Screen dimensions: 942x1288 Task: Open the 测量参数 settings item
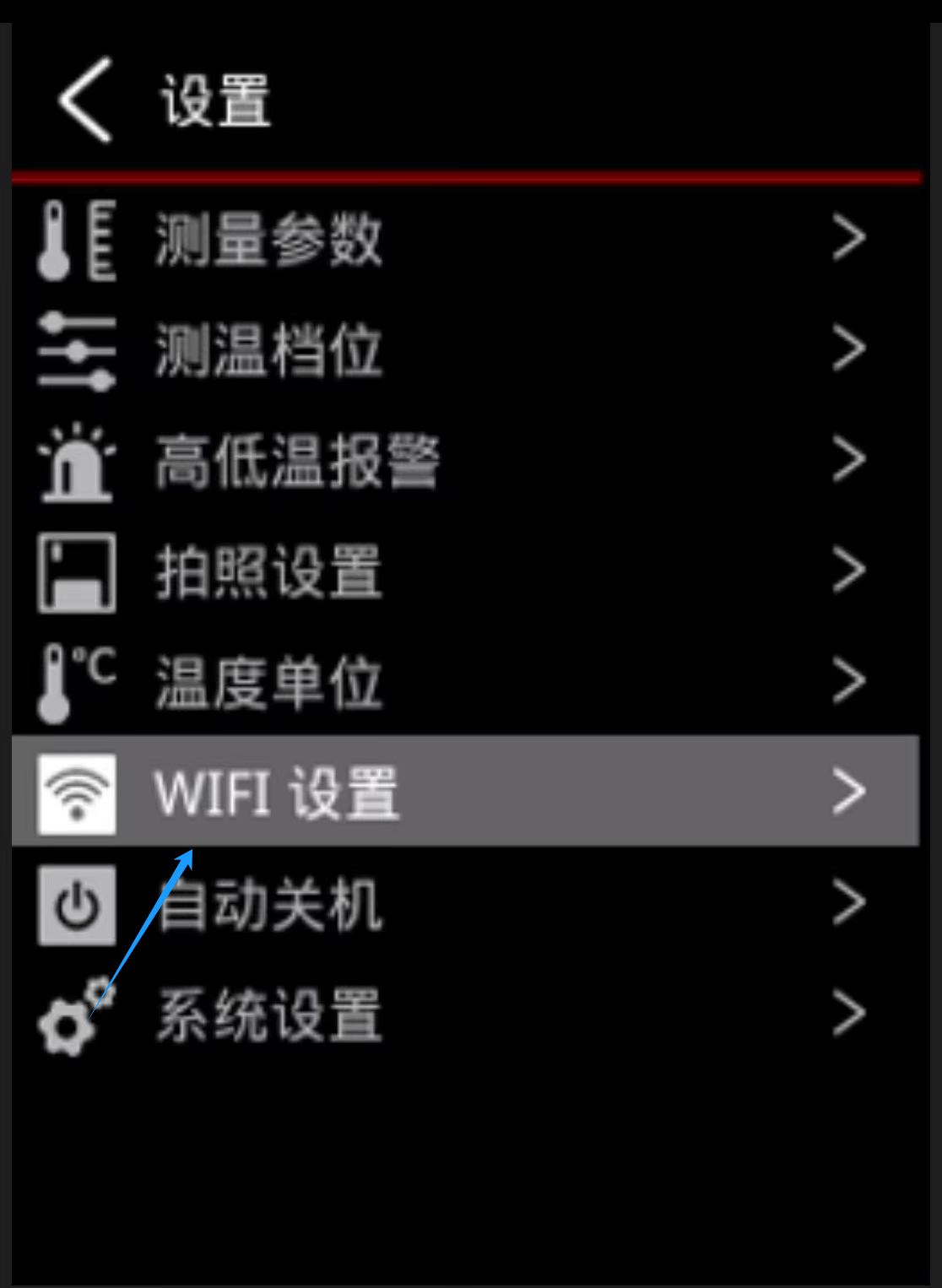270,241
